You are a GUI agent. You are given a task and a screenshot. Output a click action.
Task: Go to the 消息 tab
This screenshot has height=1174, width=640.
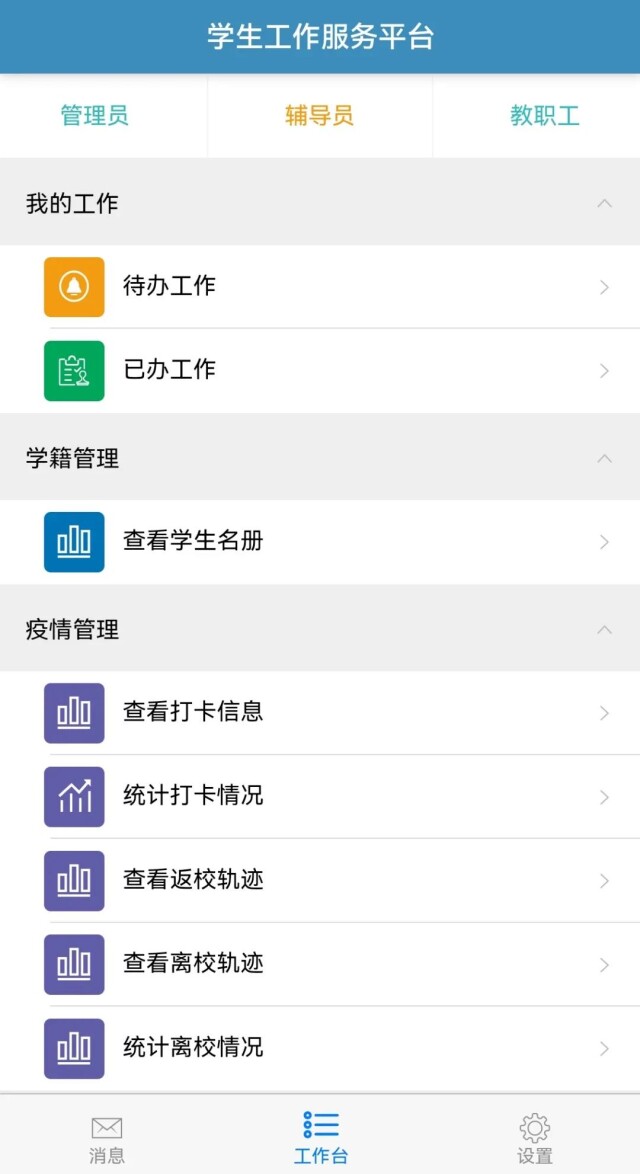click(107, 1138)
